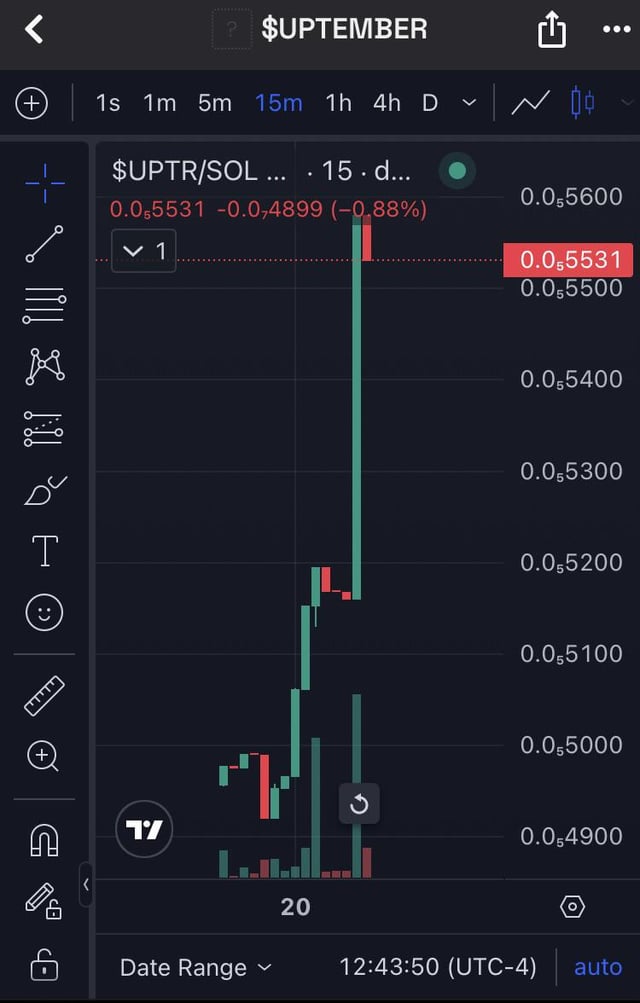Activate the ruler measure tool
Screen dimensions: 640x1003
coord(44,696)
